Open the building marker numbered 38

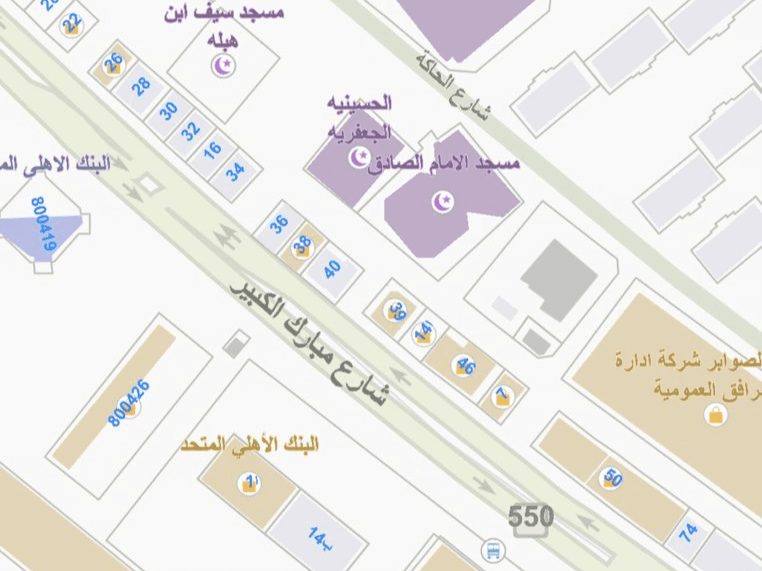pos(302,246)
